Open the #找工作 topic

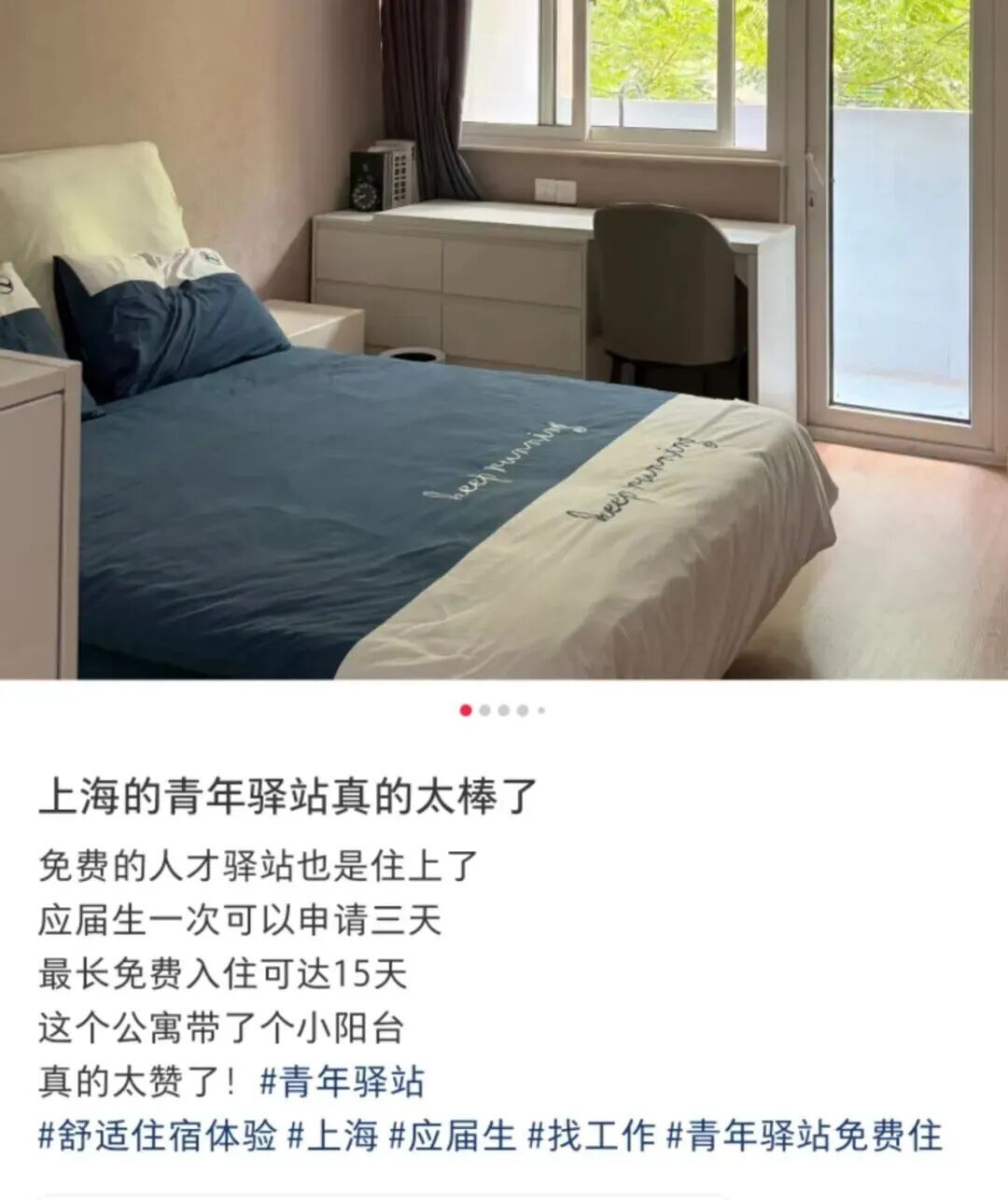592,1136
